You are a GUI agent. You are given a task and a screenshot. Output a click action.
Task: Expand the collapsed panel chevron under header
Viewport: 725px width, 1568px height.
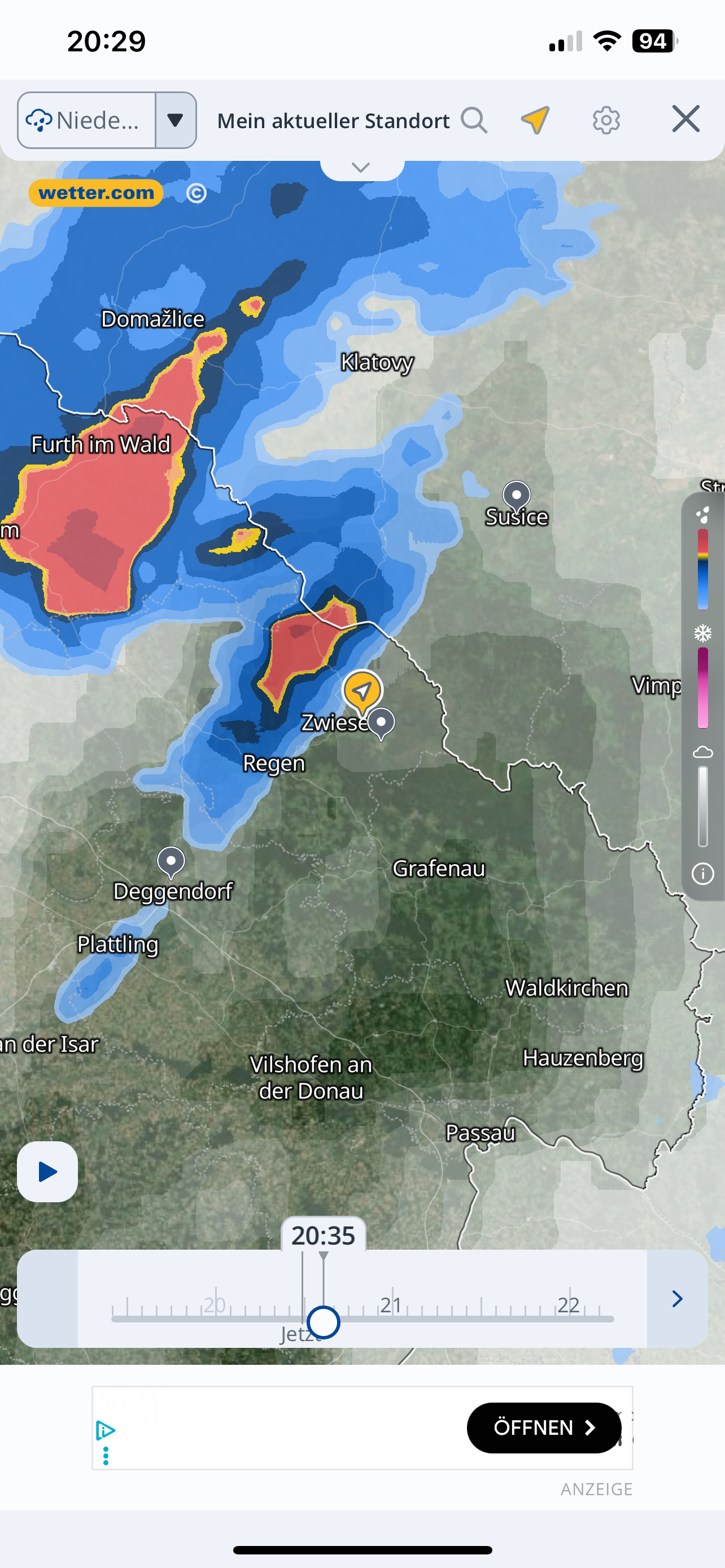pyautogui.click(x=361, y=168)
